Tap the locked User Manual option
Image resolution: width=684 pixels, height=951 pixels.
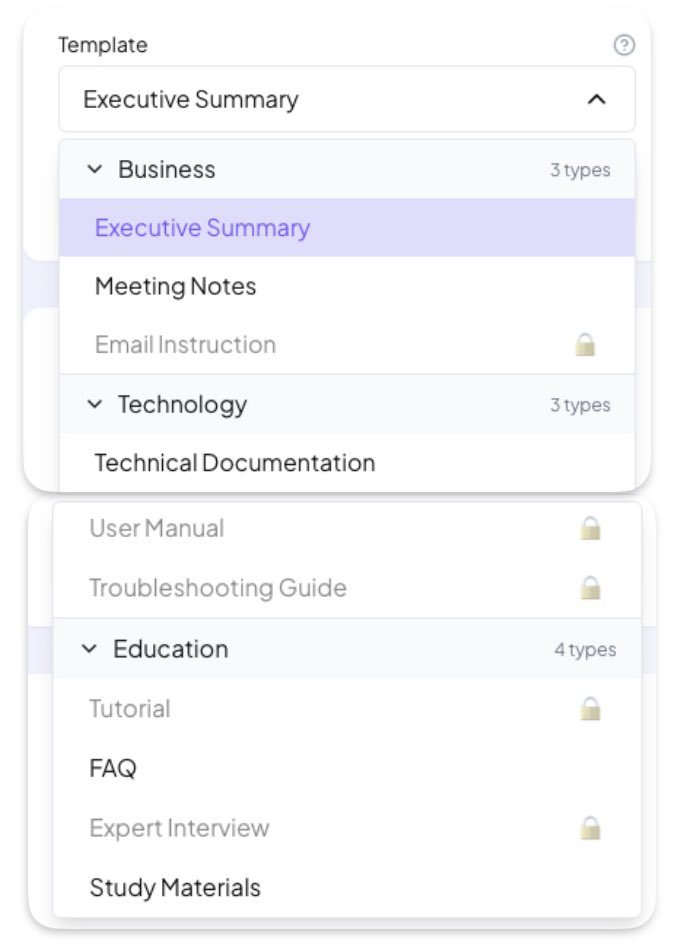[157, 528]
